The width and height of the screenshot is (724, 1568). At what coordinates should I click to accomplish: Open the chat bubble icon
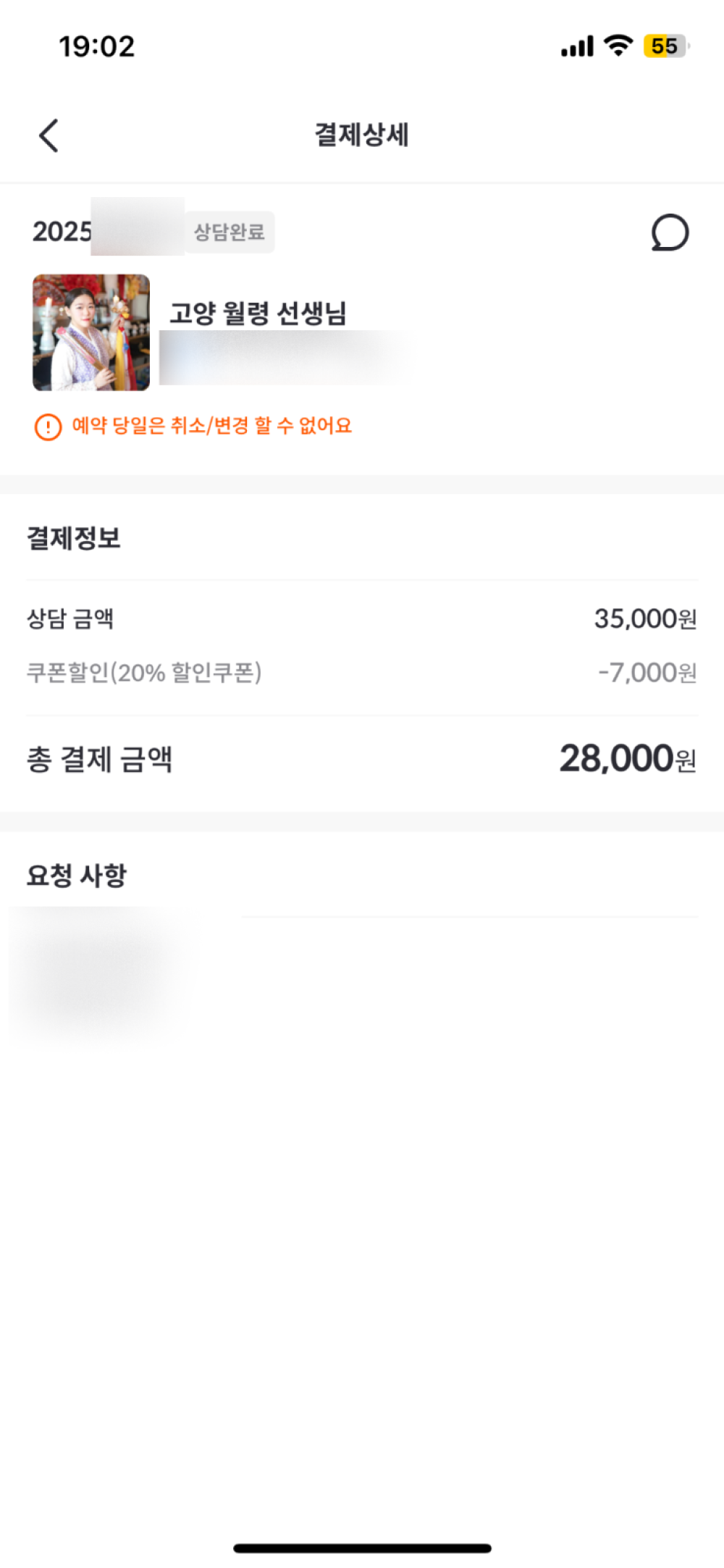670,232
